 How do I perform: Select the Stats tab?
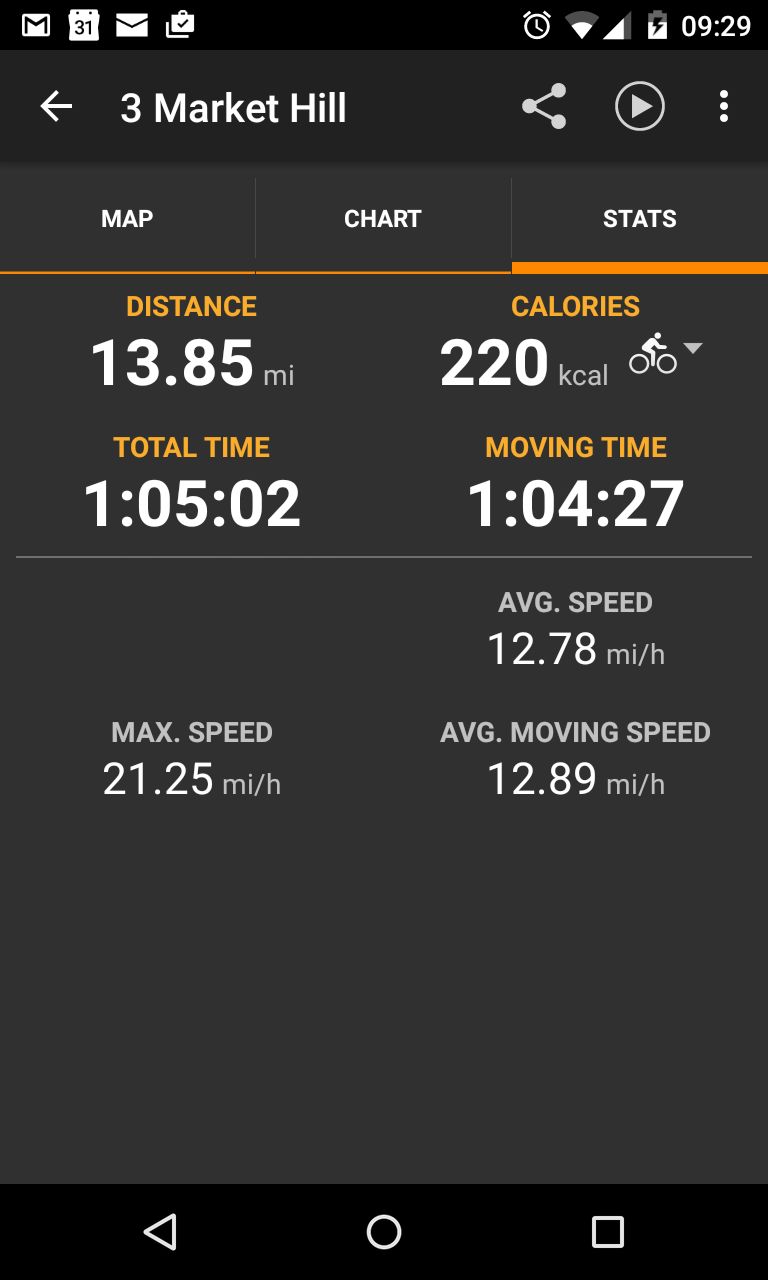click(639, 219)
